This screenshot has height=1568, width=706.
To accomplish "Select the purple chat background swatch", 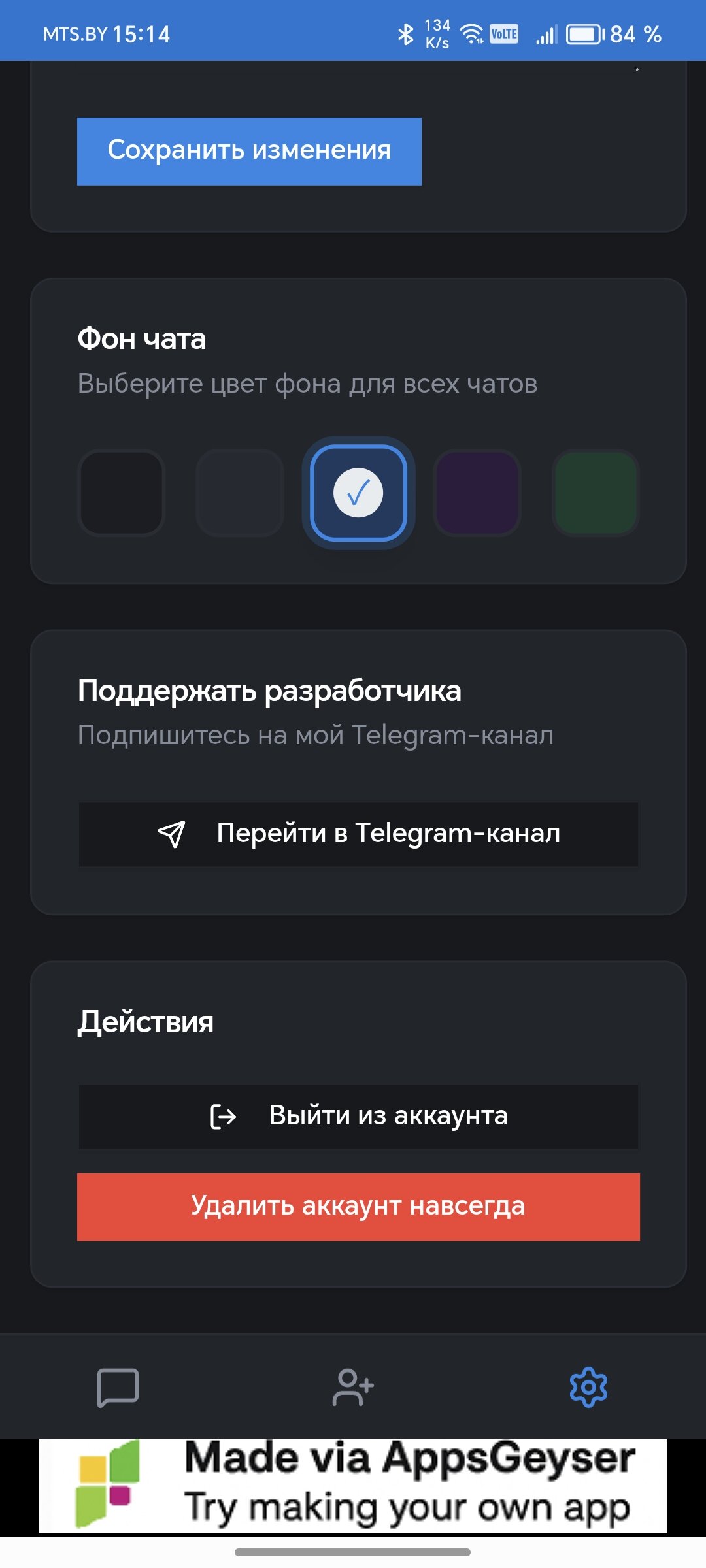I will click(477, 493).
